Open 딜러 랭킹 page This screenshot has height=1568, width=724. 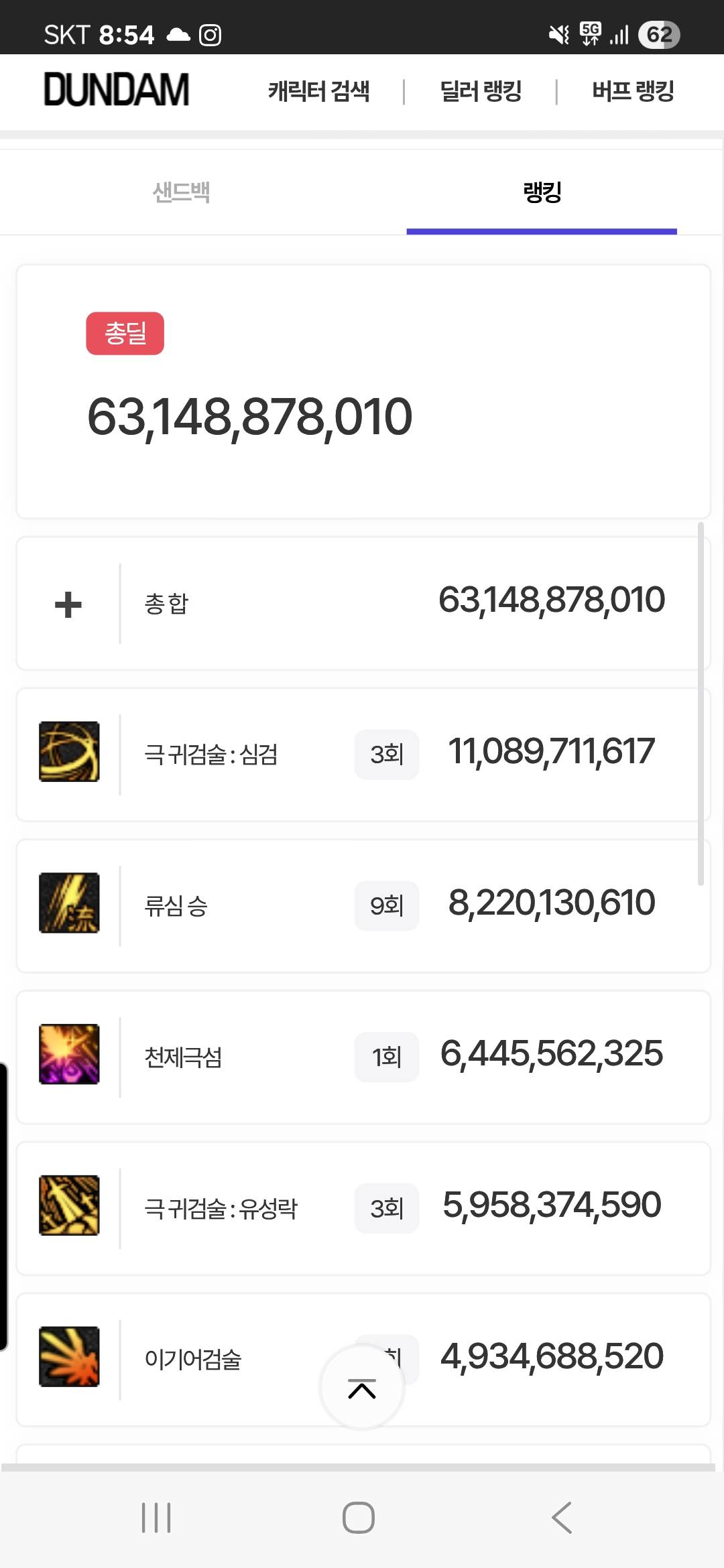481,91
